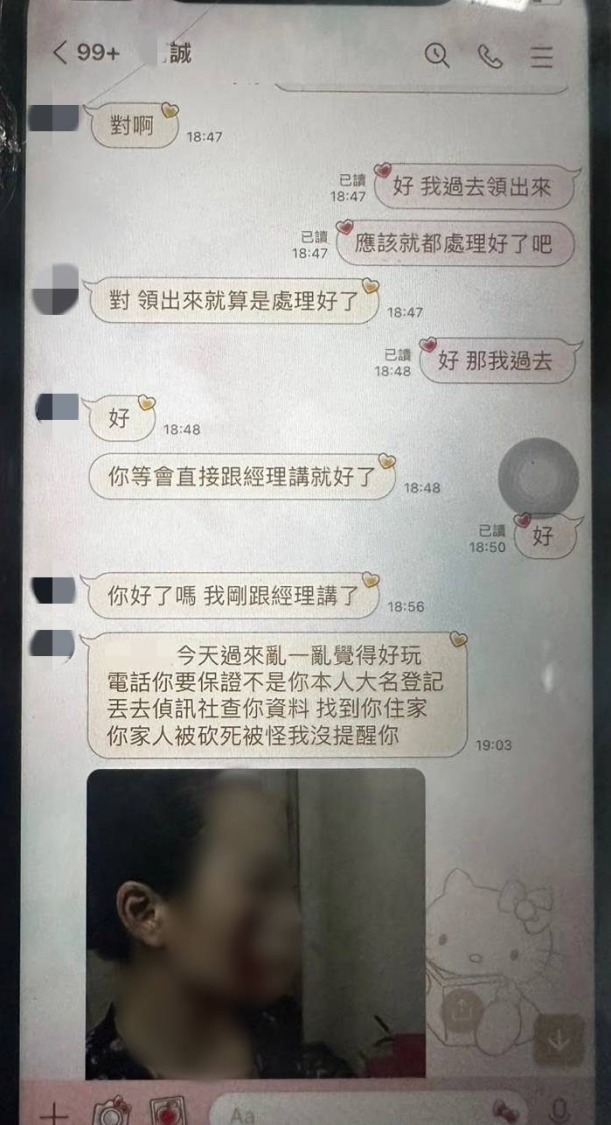Go back to the chat list
The width and height of the screenshot is (611, 1125).
62,53
